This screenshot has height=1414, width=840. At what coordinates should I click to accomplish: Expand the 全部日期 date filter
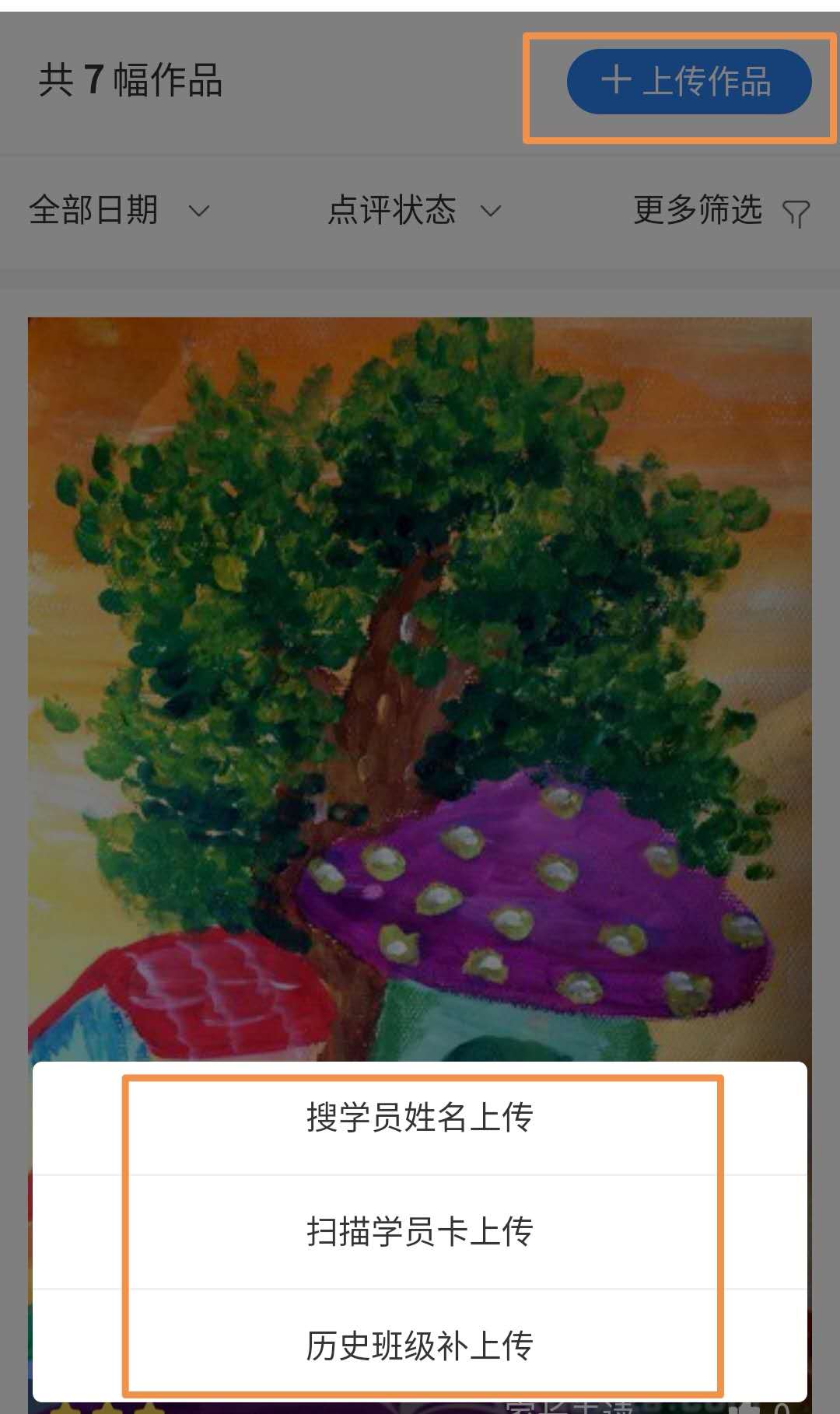tap(119, 210)
